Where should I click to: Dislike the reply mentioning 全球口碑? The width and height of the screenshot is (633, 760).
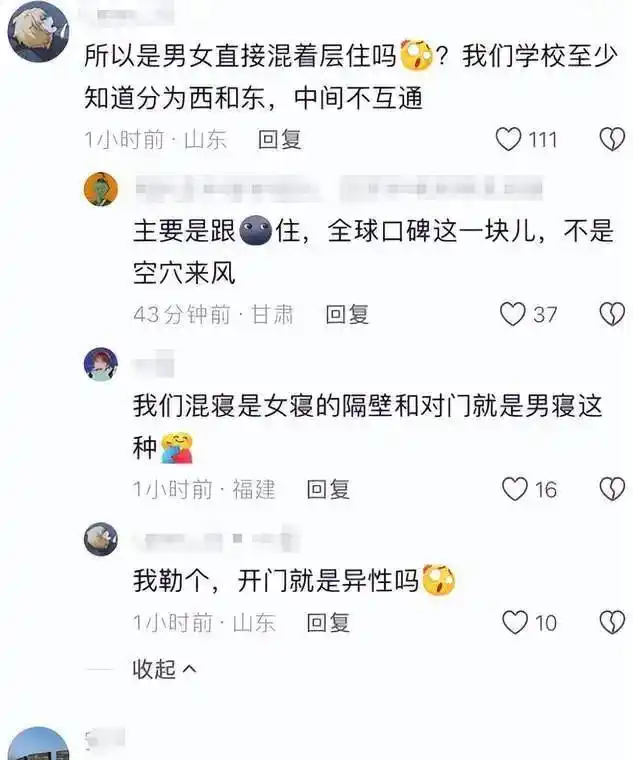click(611, 314)
